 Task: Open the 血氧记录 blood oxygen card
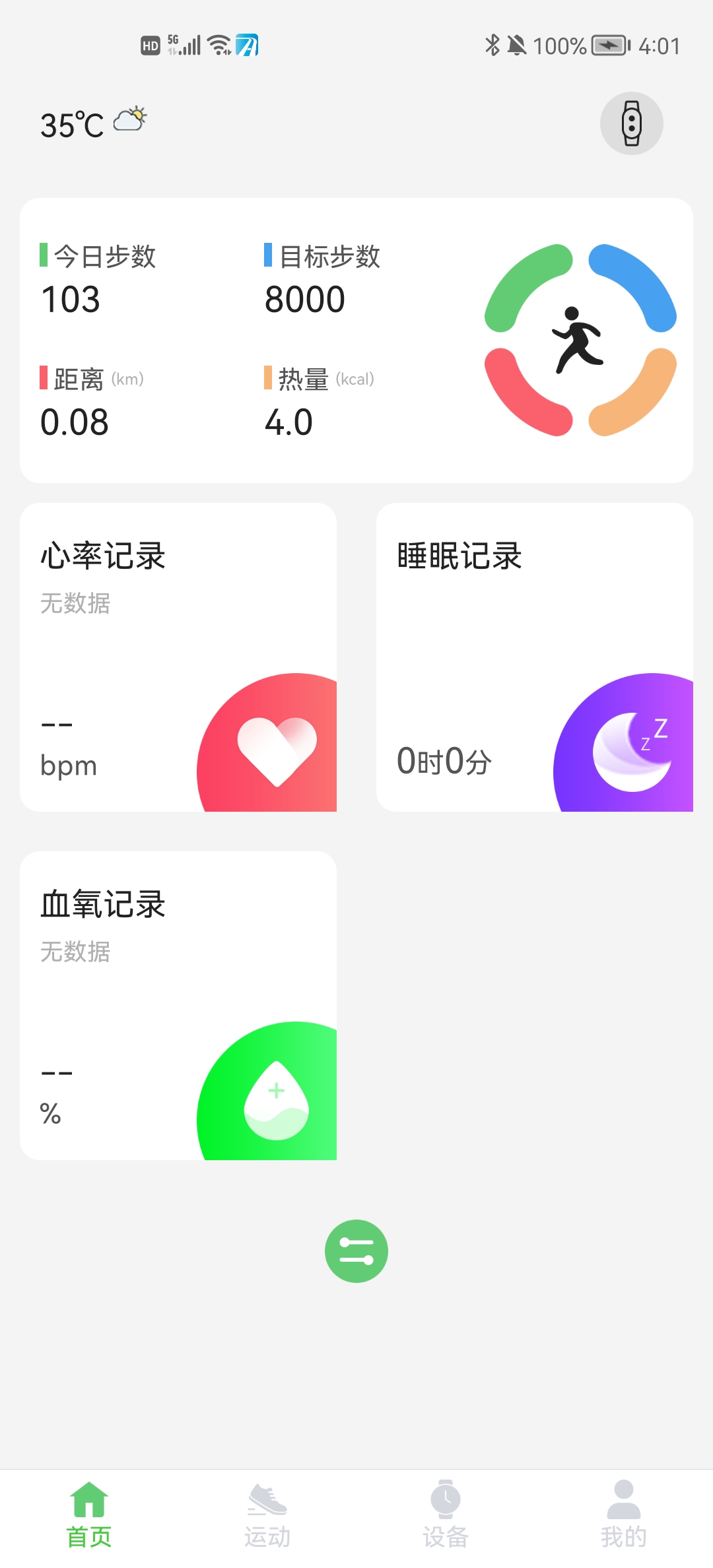point(178,1005)
